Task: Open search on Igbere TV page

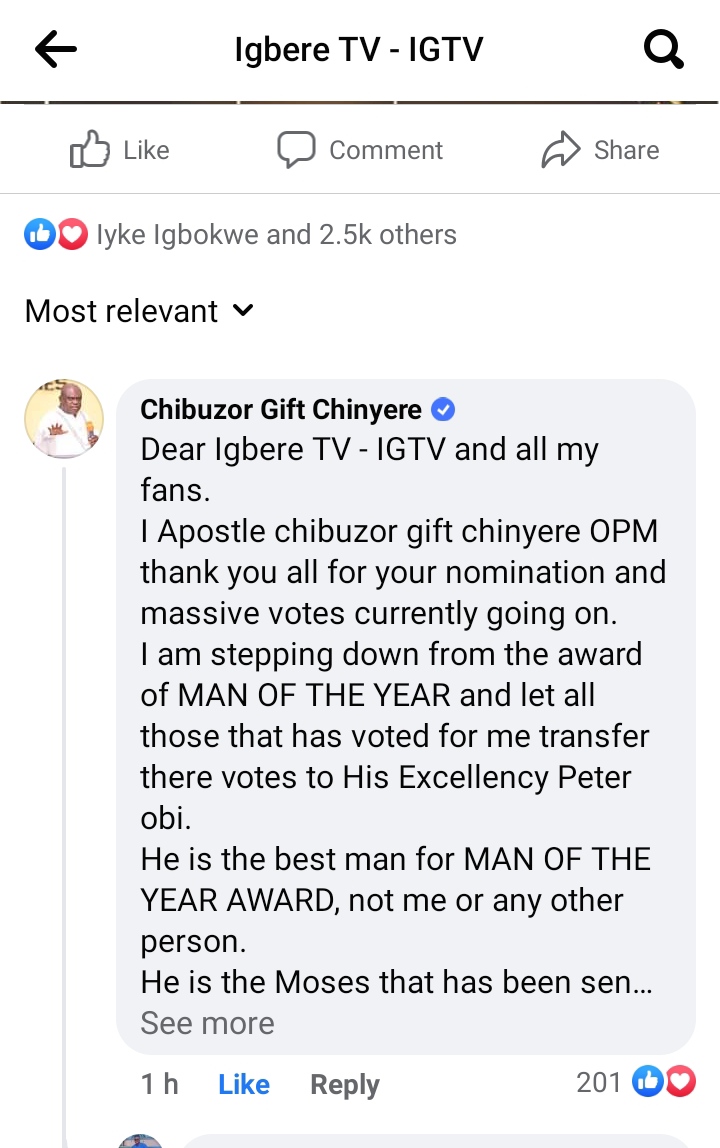Action: click(x=664, y=49)
